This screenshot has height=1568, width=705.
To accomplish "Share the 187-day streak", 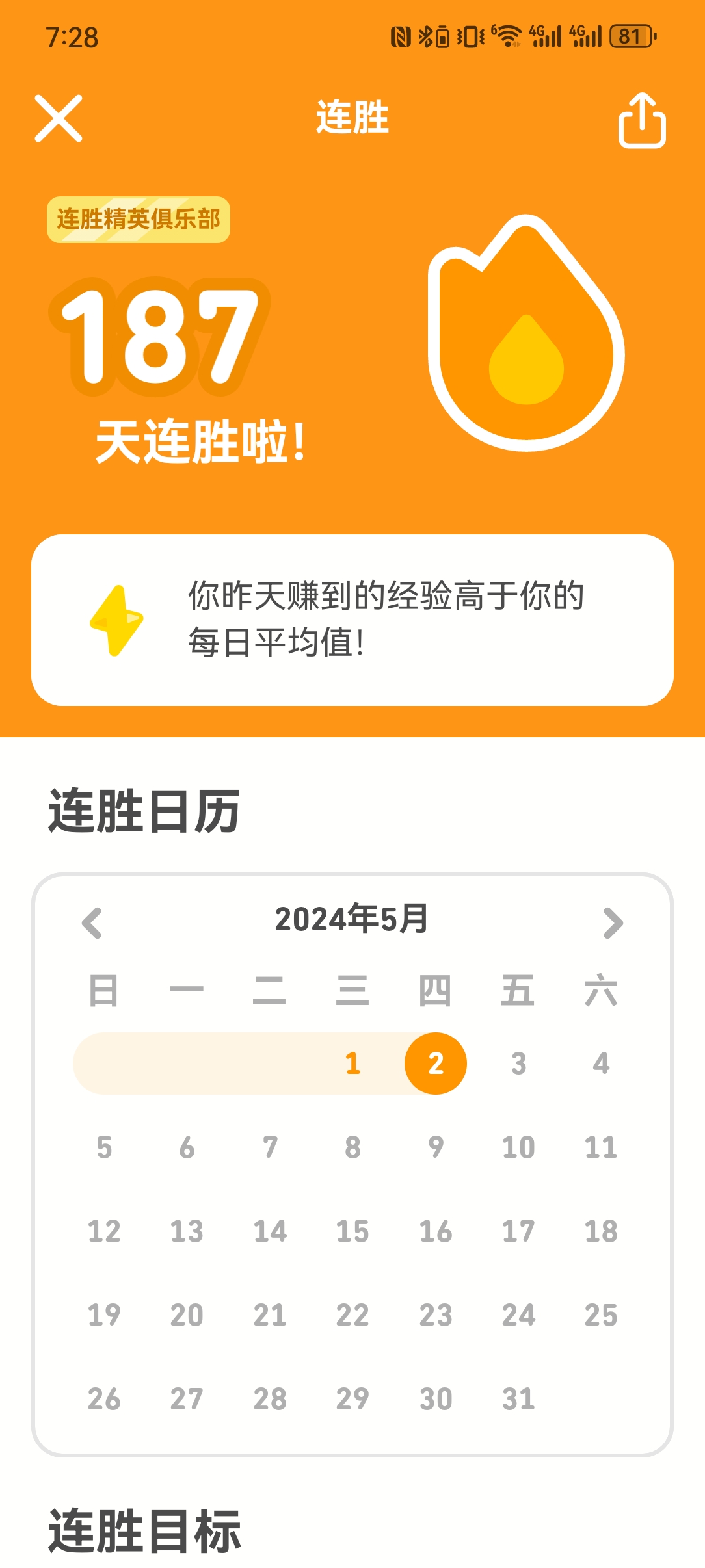I will click(641, 121).
